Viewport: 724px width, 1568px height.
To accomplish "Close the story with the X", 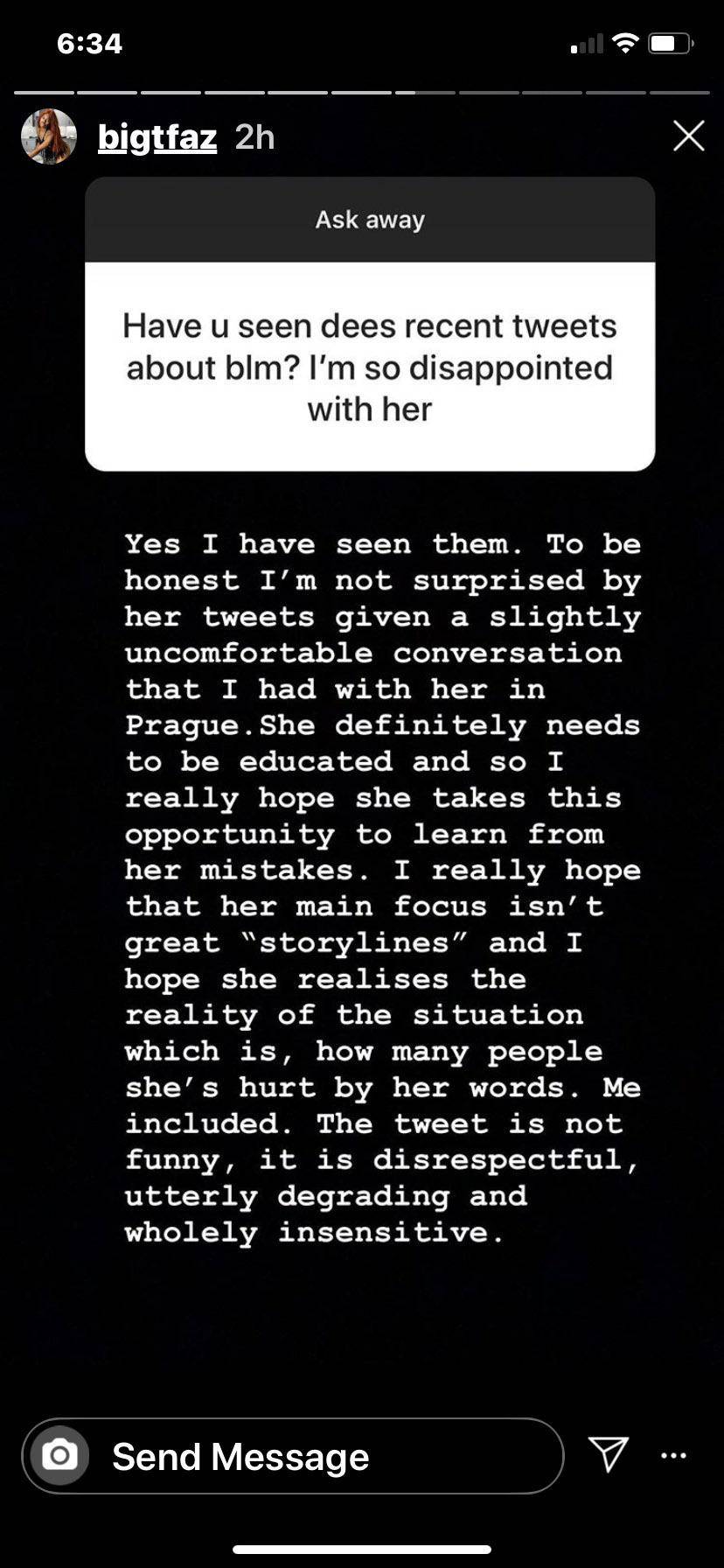I will coord(688,136).
